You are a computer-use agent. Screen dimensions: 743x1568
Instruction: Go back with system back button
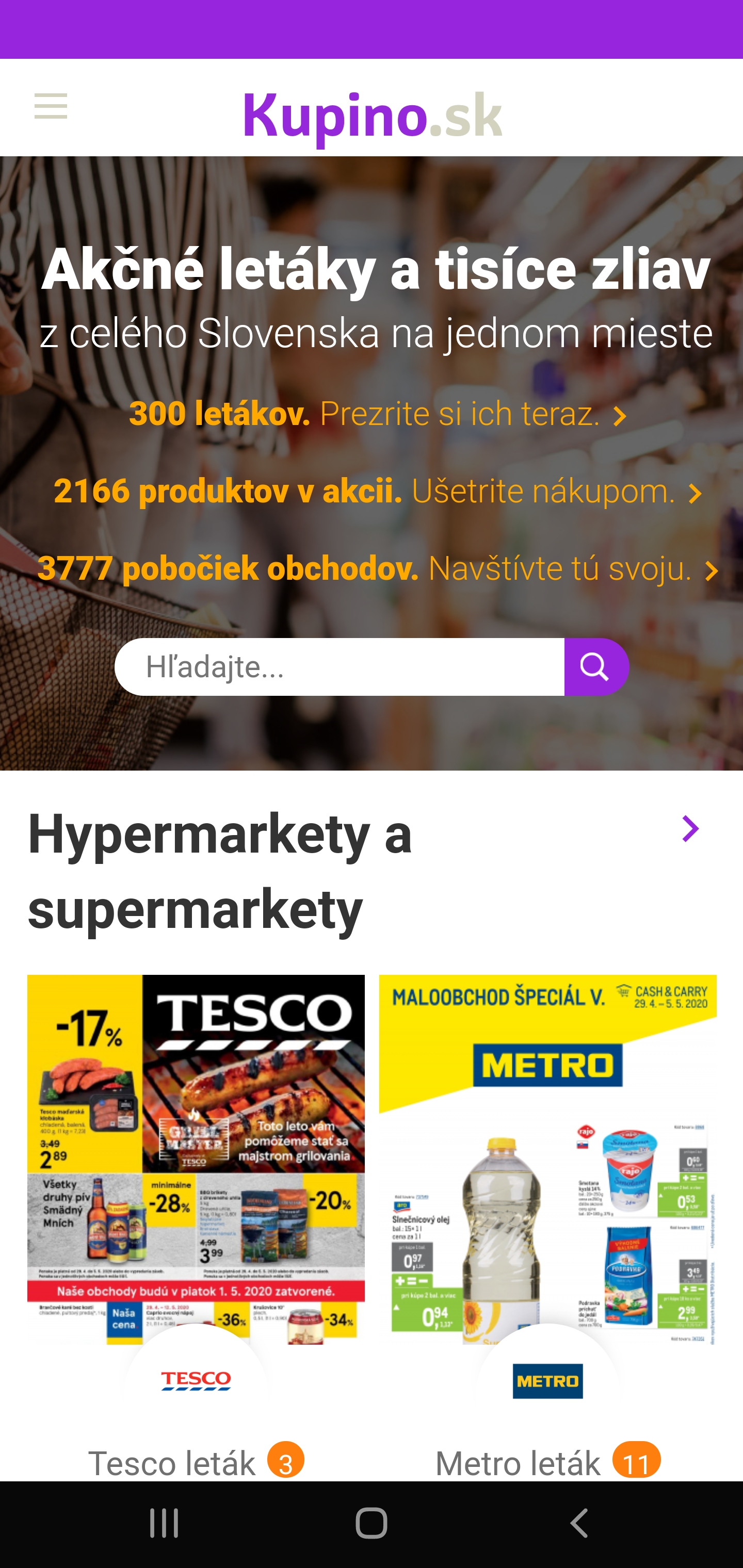579,1524
